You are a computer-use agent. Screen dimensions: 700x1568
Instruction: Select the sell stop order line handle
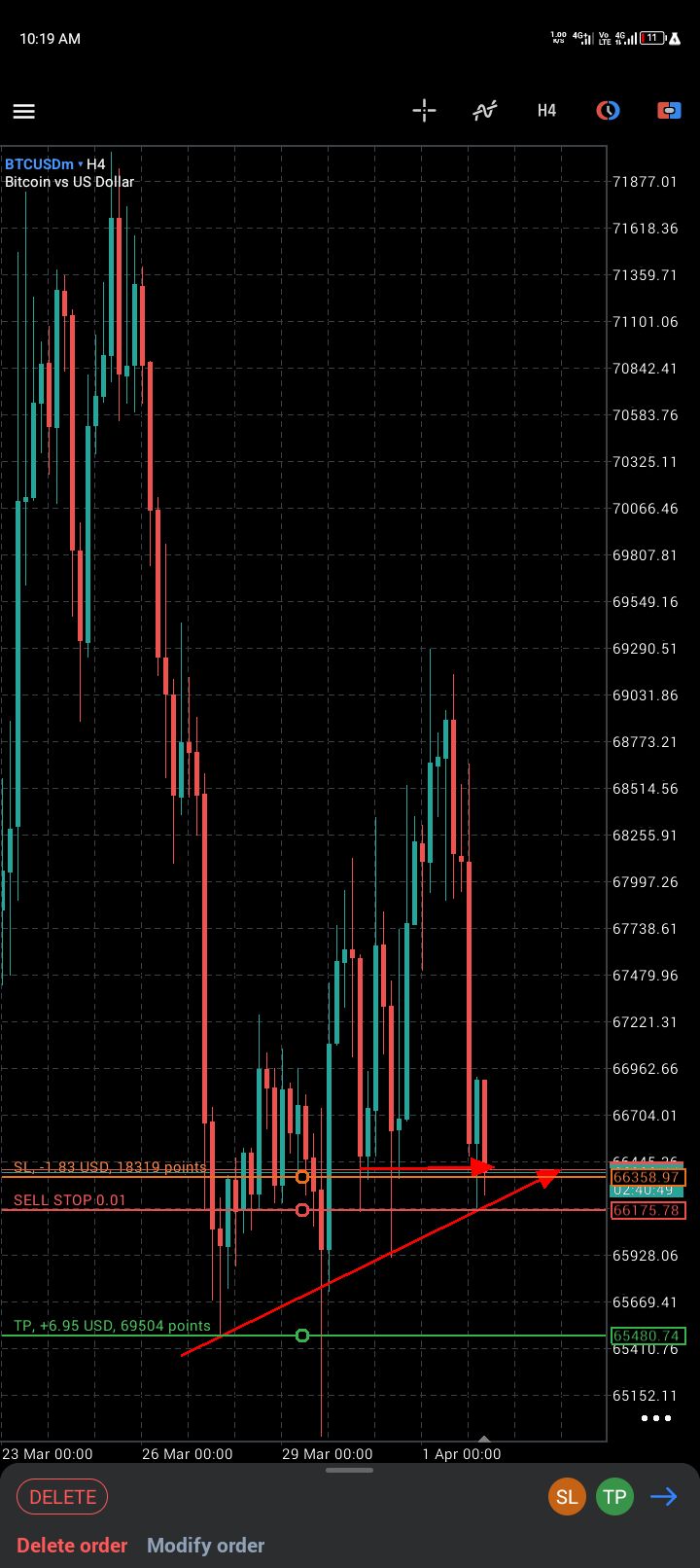coord(302,1210)
